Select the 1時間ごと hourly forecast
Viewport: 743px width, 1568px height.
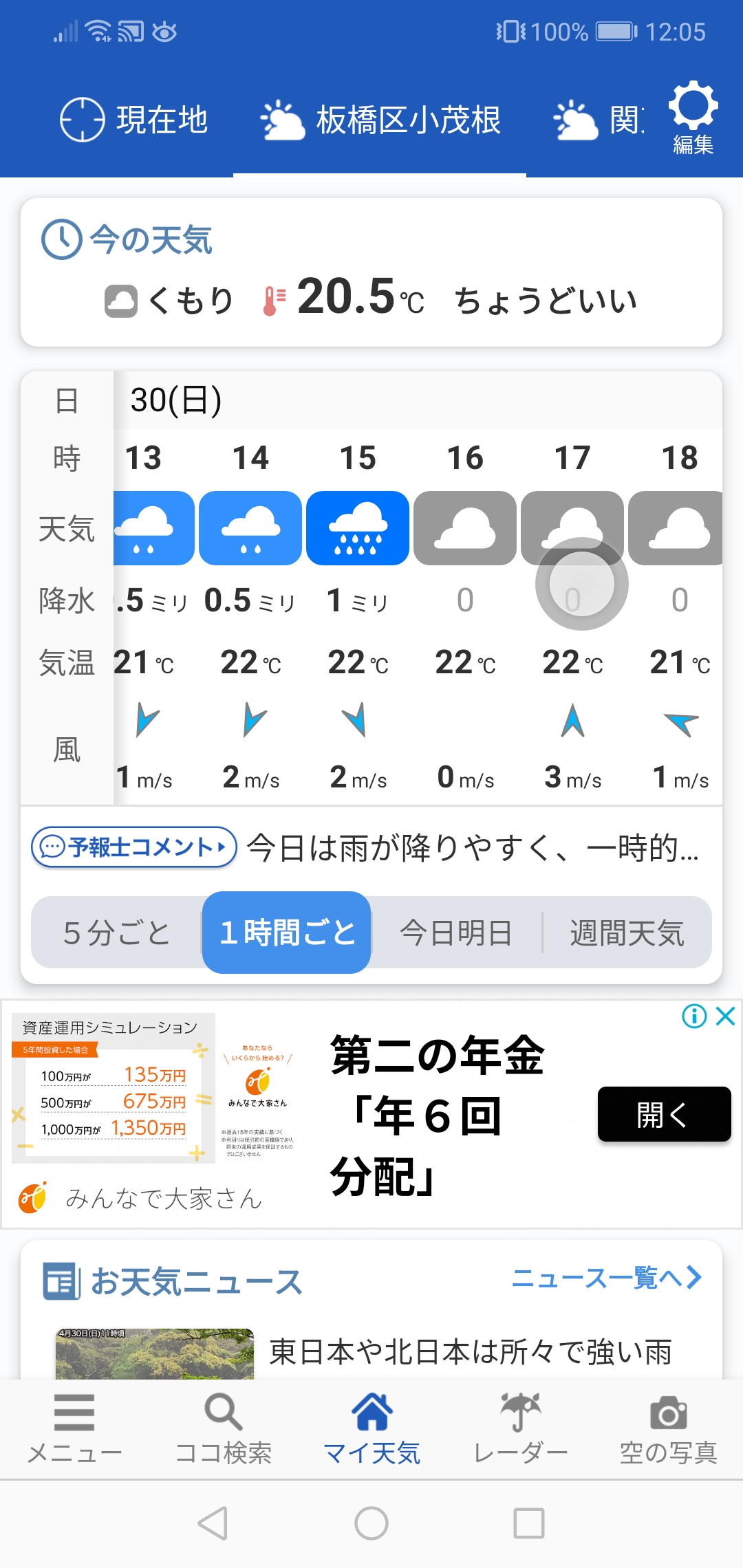coord(287,933)
